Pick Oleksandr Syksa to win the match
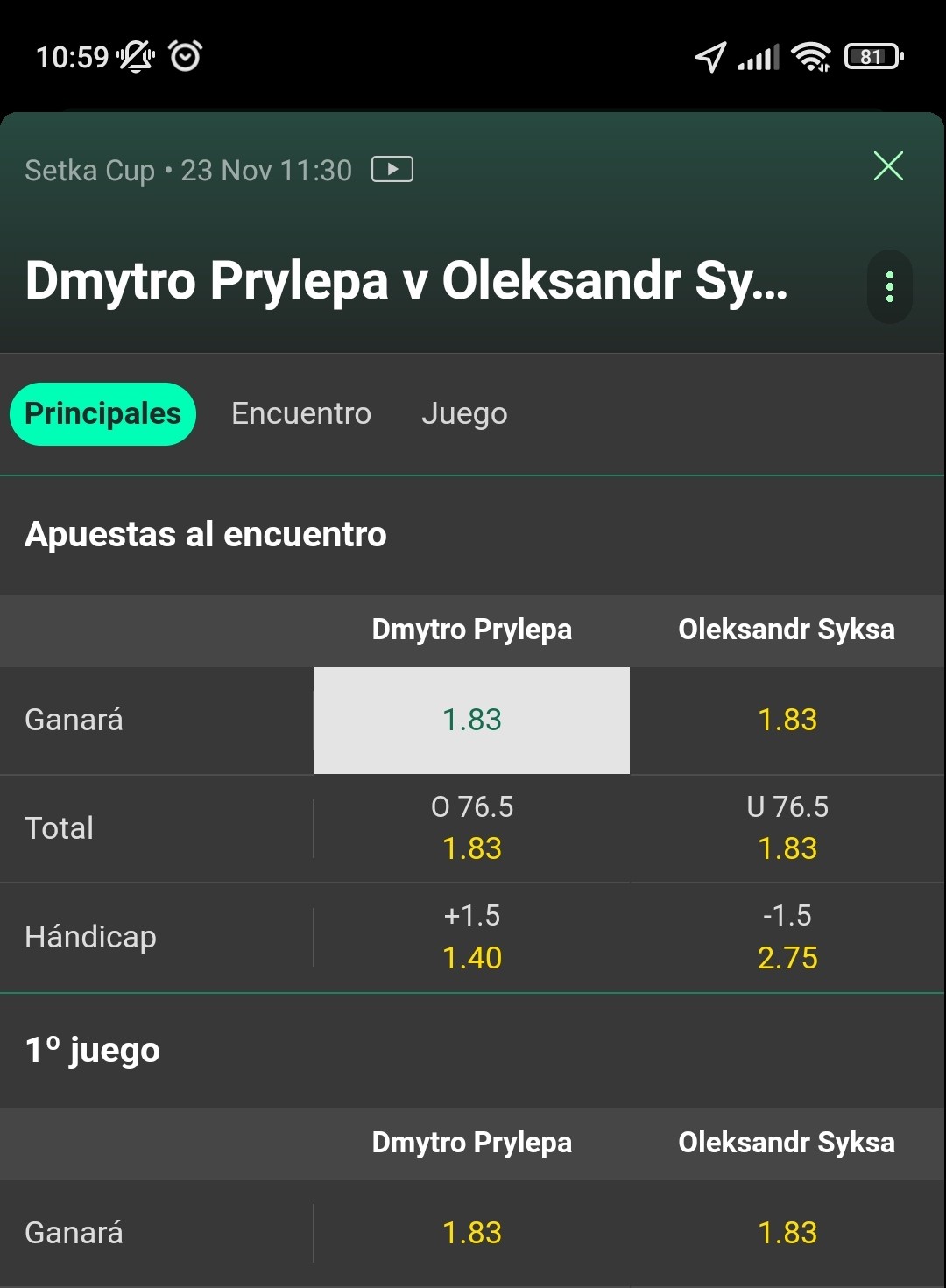This screenshot has height=1288, width=946. [787, 721]
